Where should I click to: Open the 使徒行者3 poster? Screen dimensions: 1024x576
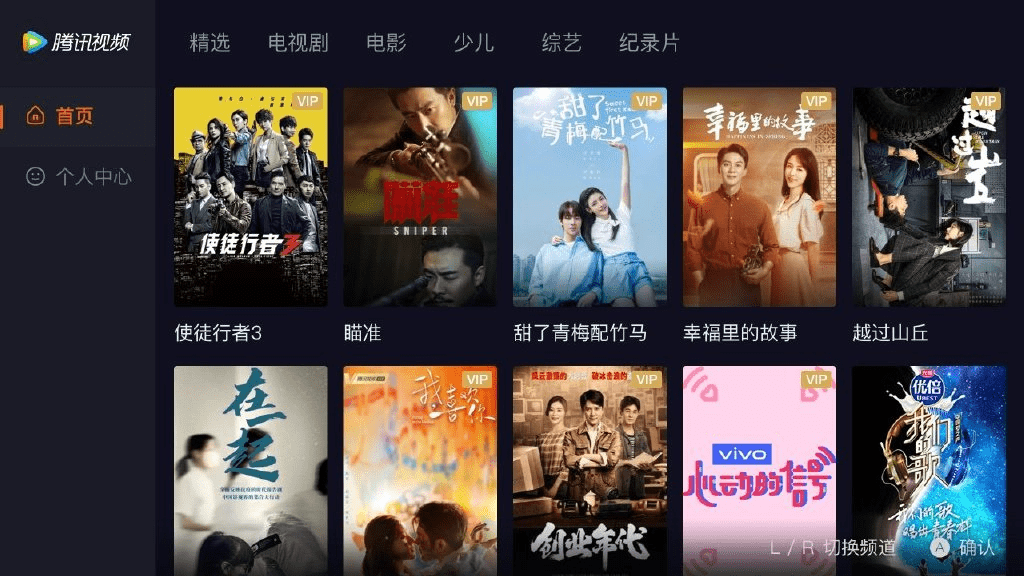pos(250,197)
